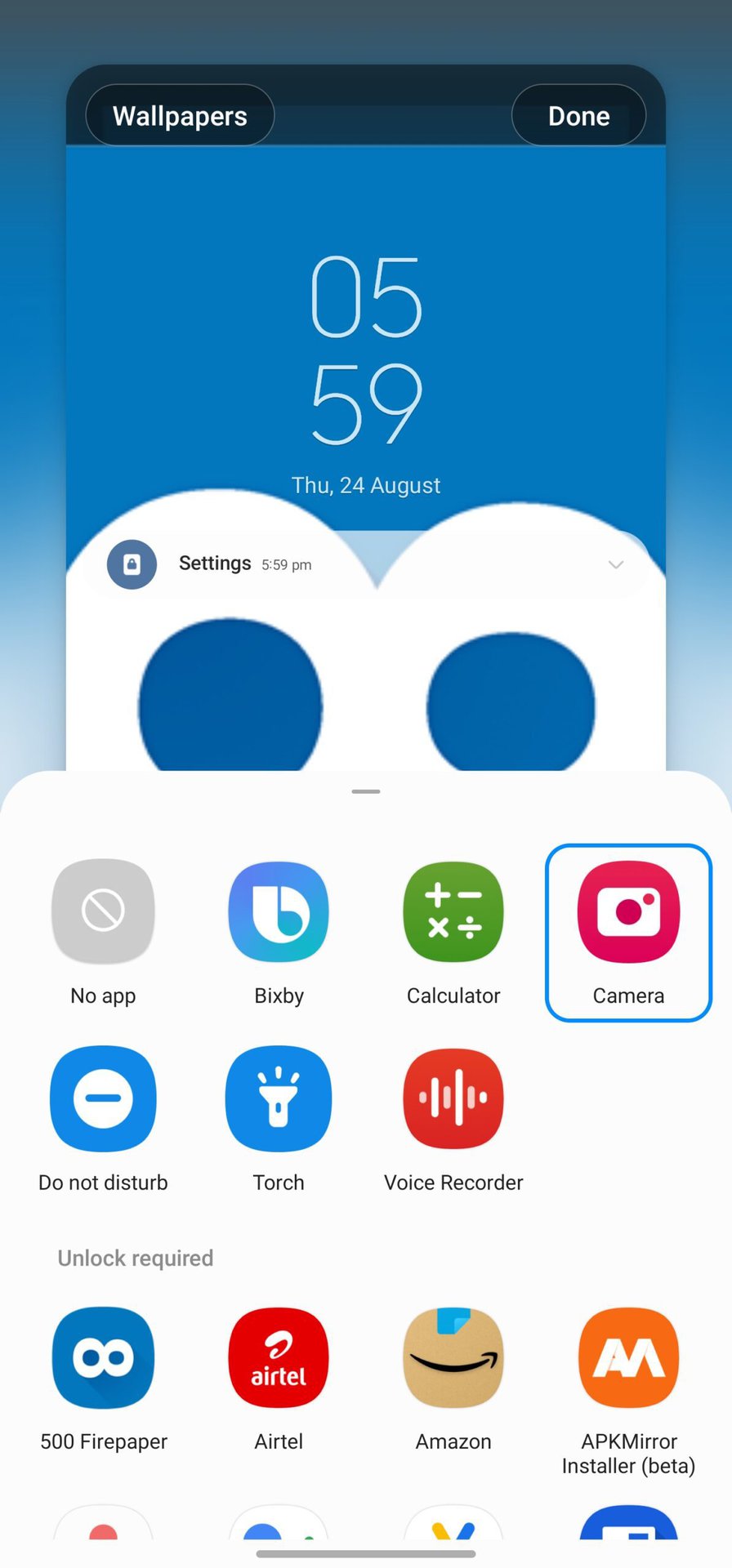Screen dimensions: 732x1568
Task: Open the Wallpapers button
Action: (x=180, y=116)
